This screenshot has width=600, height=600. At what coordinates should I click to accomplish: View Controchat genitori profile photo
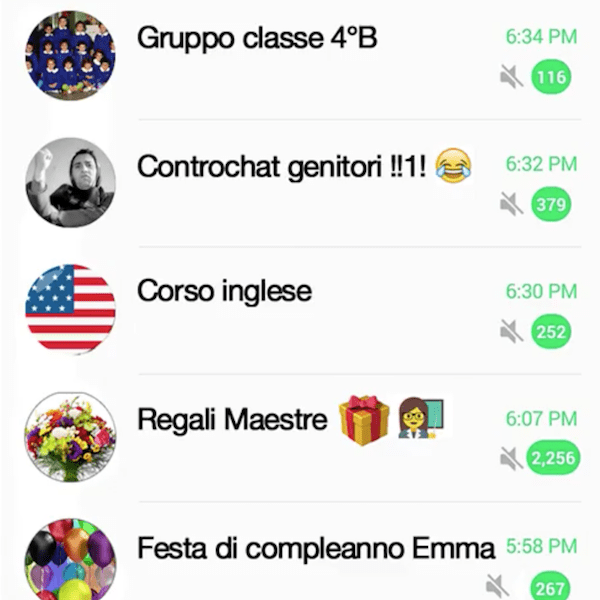[x=69, y=182]
